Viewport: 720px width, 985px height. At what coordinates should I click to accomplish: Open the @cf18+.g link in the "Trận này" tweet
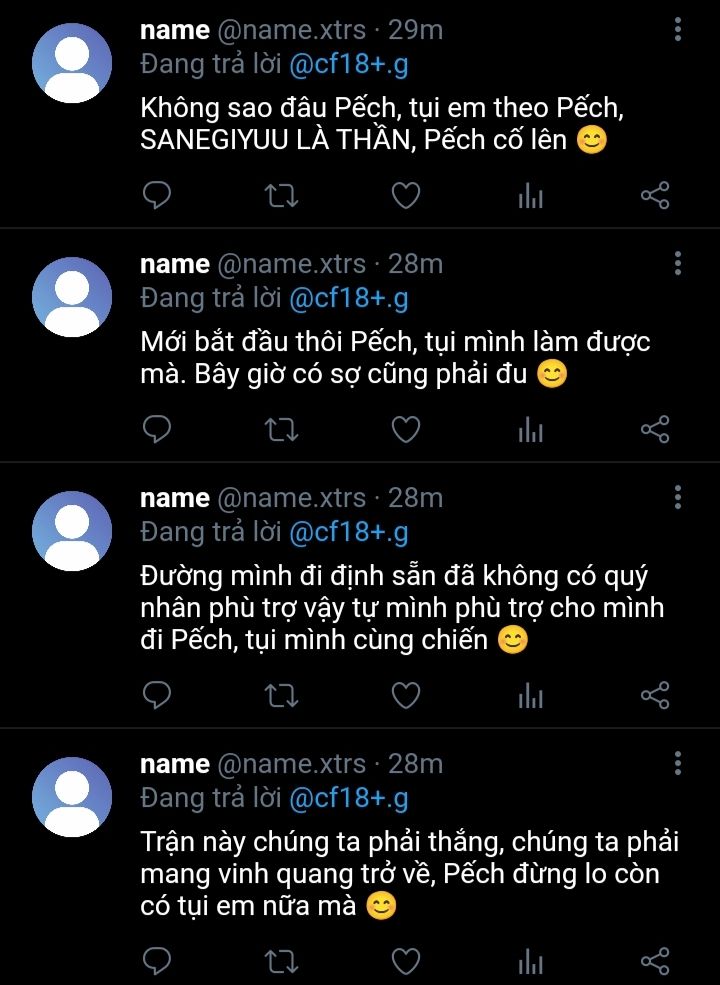[x=348, y=798]
